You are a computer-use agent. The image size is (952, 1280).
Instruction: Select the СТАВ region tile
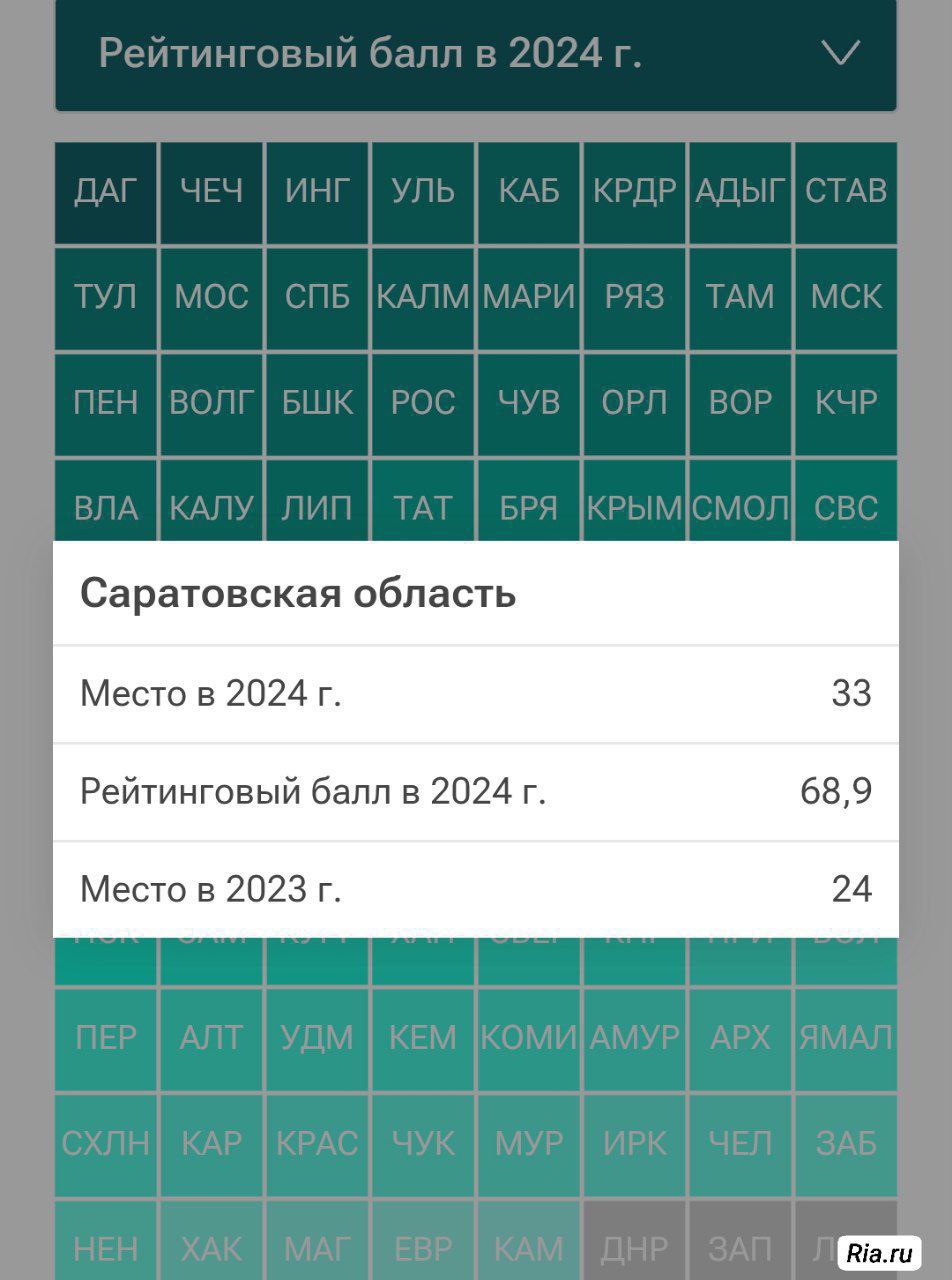[x=846, y=191]
